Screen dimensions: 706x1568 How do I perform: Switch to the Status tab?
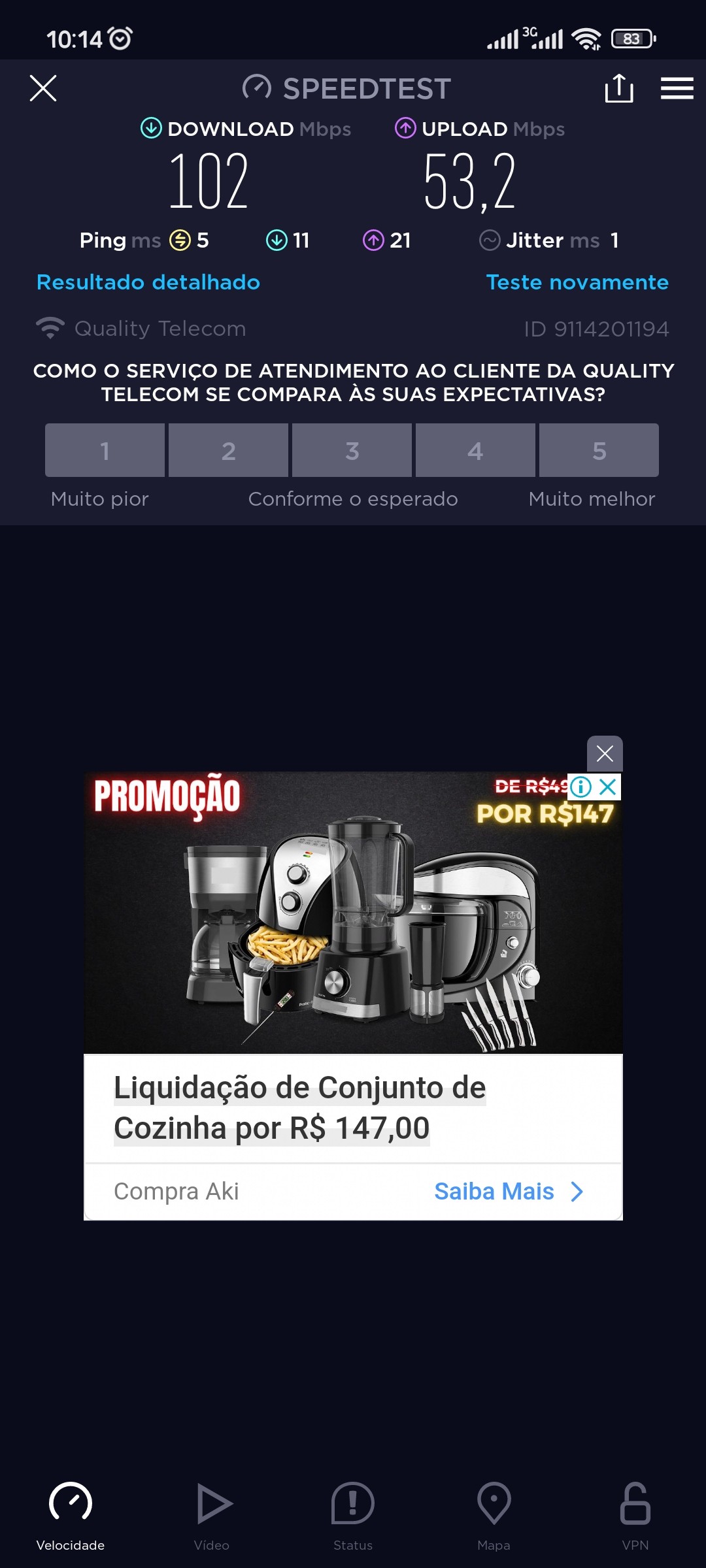pyautogui.click(x=353, y=1516)
